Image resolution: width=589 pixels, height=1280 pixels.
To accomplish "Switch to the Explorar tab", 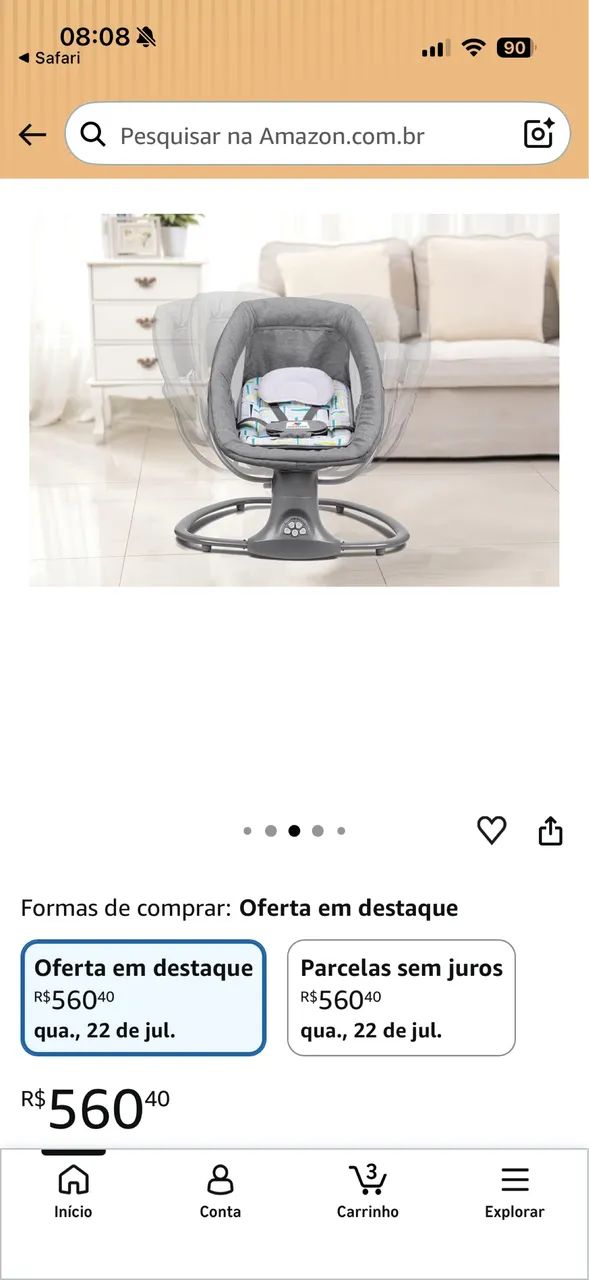I will click(x=514, y=1192).
